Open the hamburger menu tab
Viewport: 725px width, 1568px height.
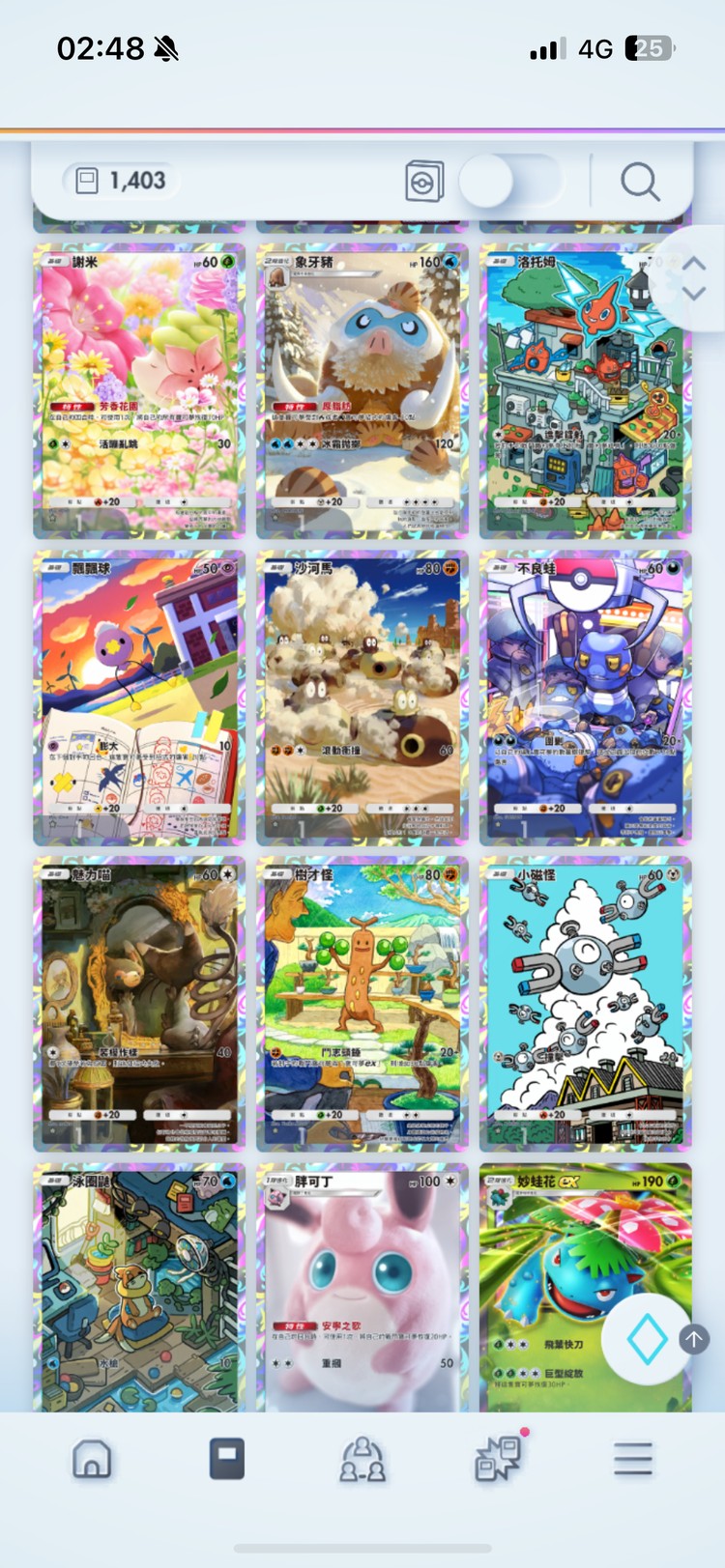[x=633, y=1459]
